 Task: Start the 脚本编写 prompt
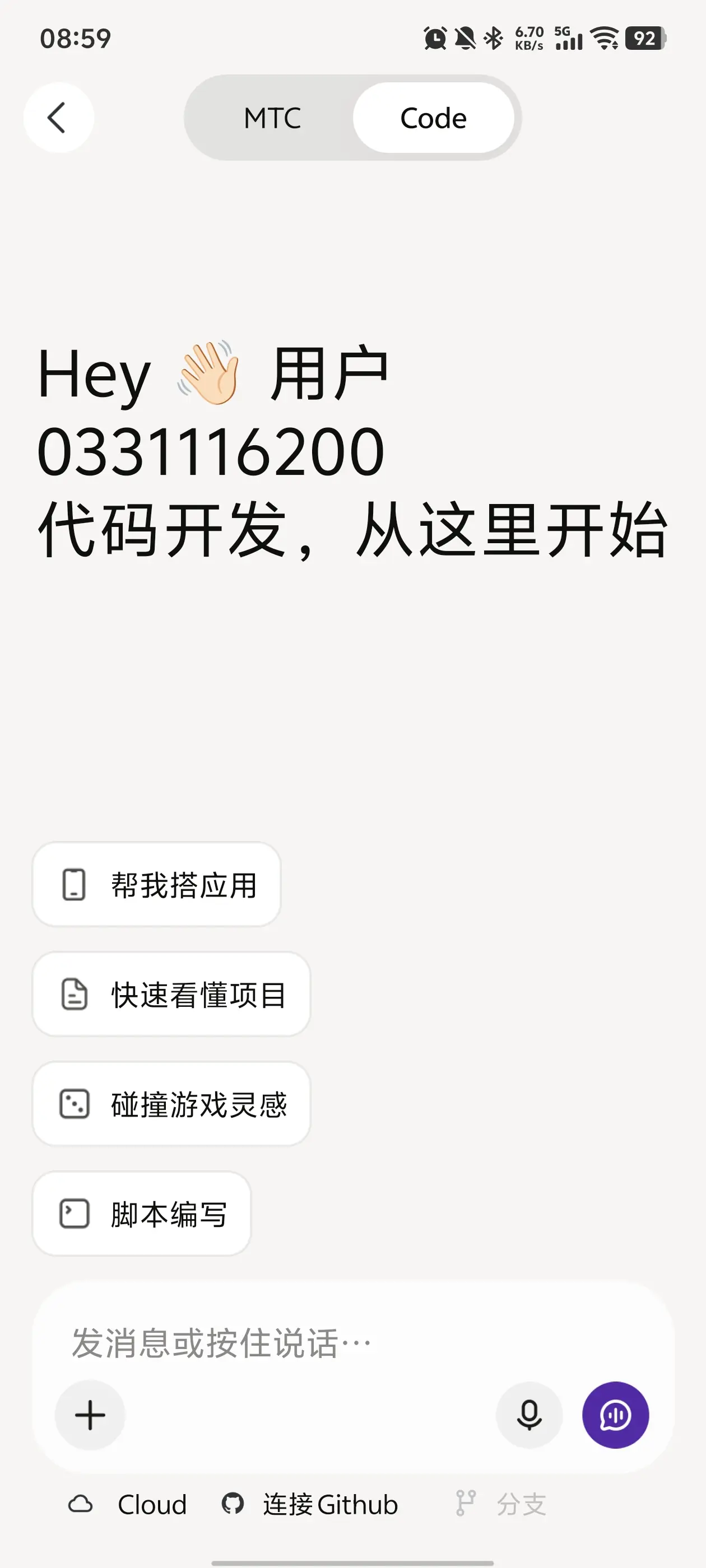pyautogui.click(x=141, y=1213)
